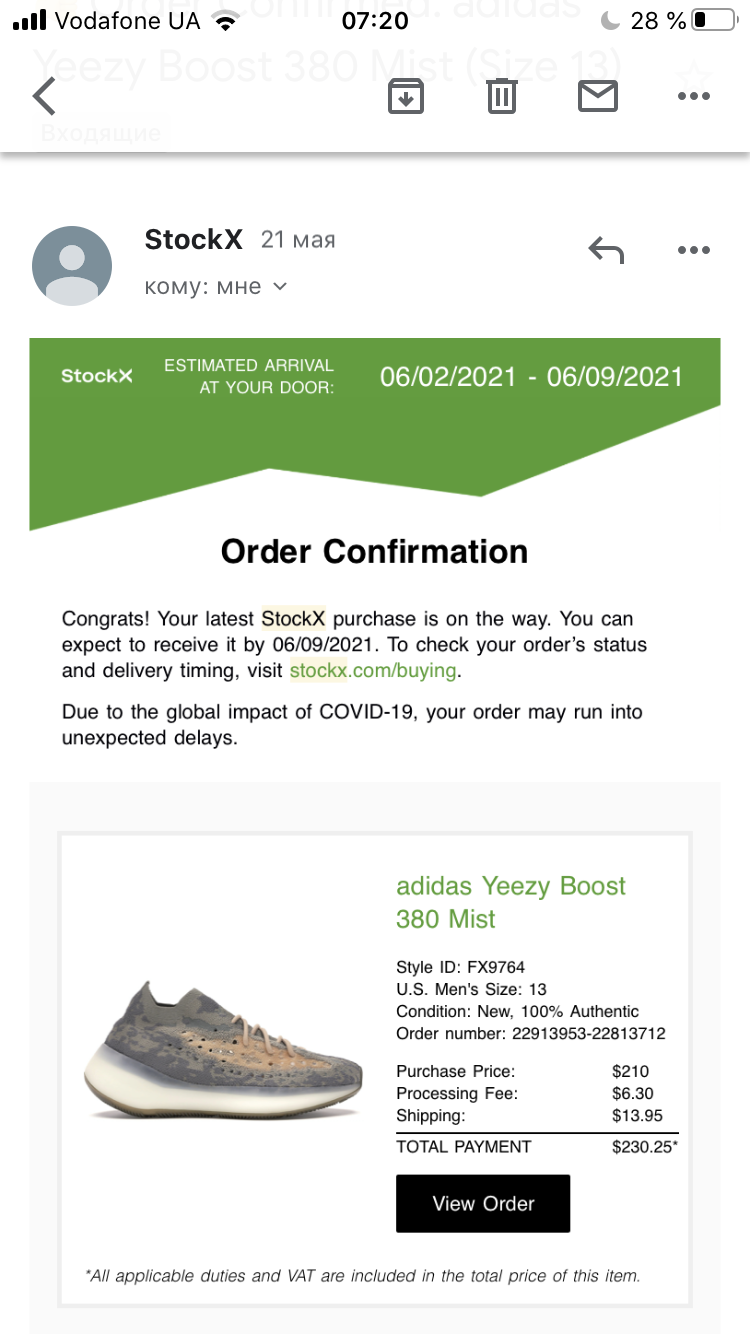The height and width of the screenshot is (1334, 750).
Task: Tap the View Order button
Action: tap(483, 1204)
